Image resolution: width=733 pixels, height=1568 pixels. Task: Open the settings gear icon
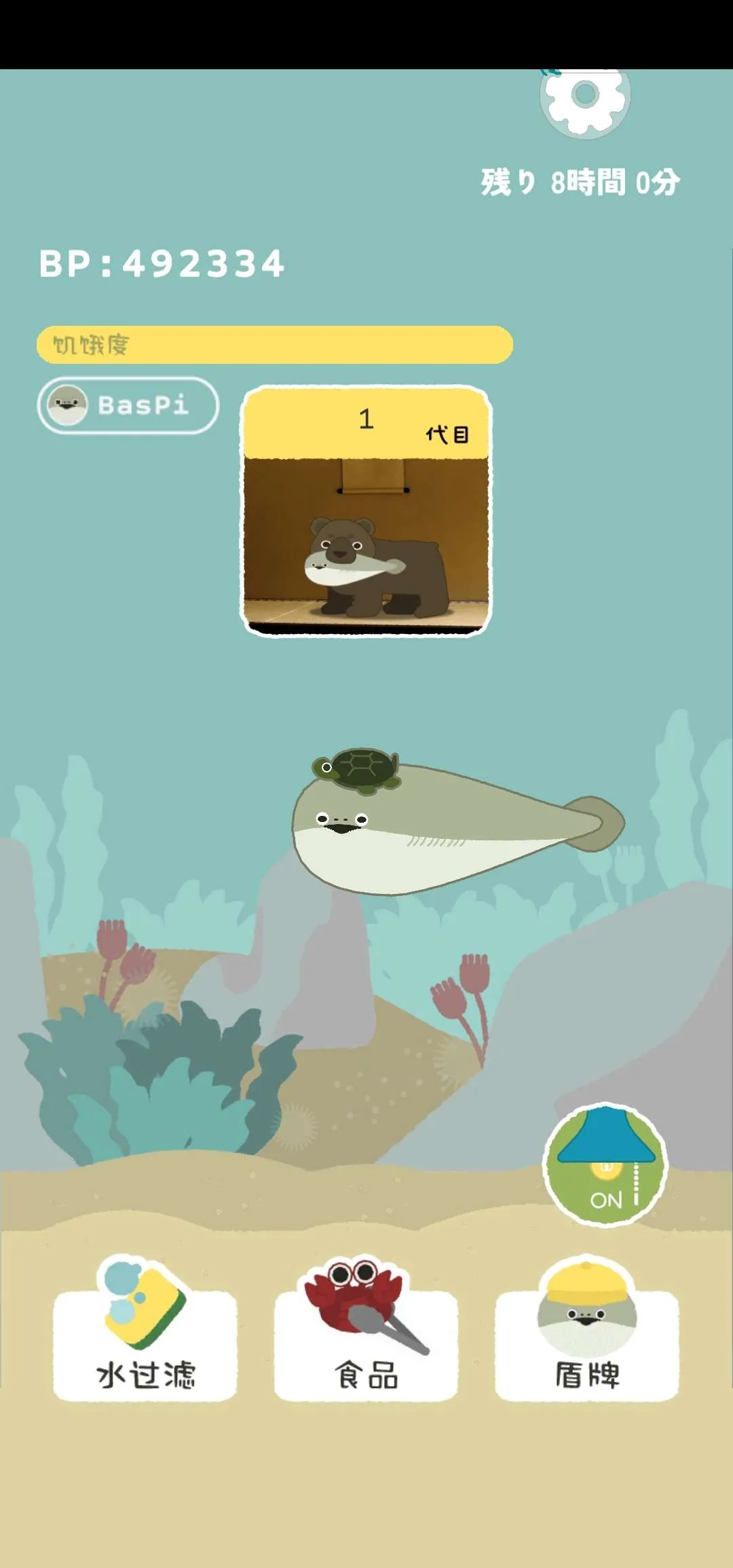585,98
